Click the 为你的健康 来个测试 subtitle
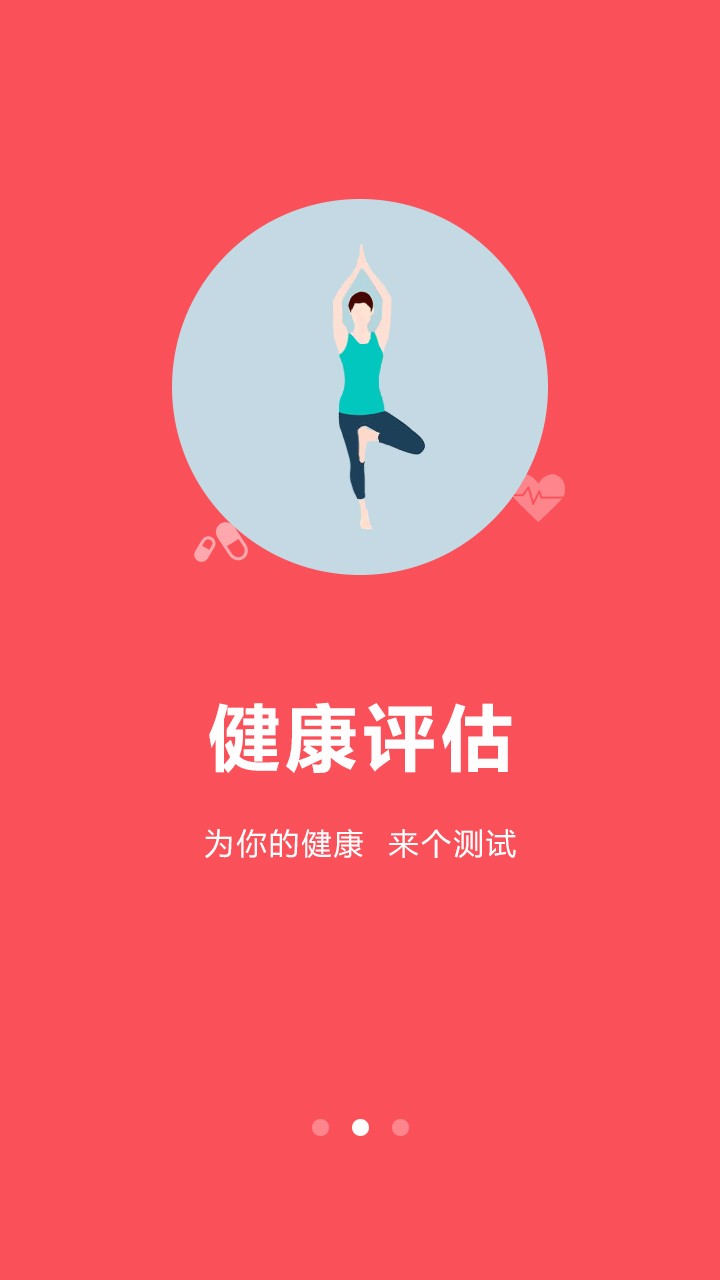The image size is (720, 1280). pyautogui.click(x=360, y=843)
